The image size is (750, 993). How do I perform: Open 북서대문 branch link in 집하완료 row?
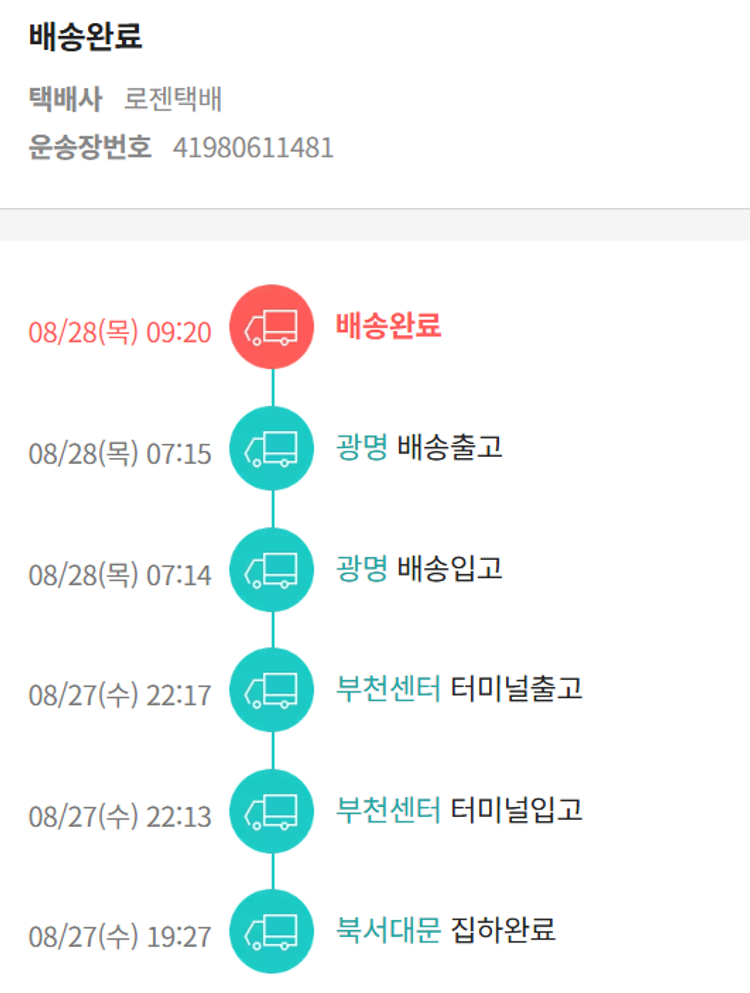click(388, 930)
